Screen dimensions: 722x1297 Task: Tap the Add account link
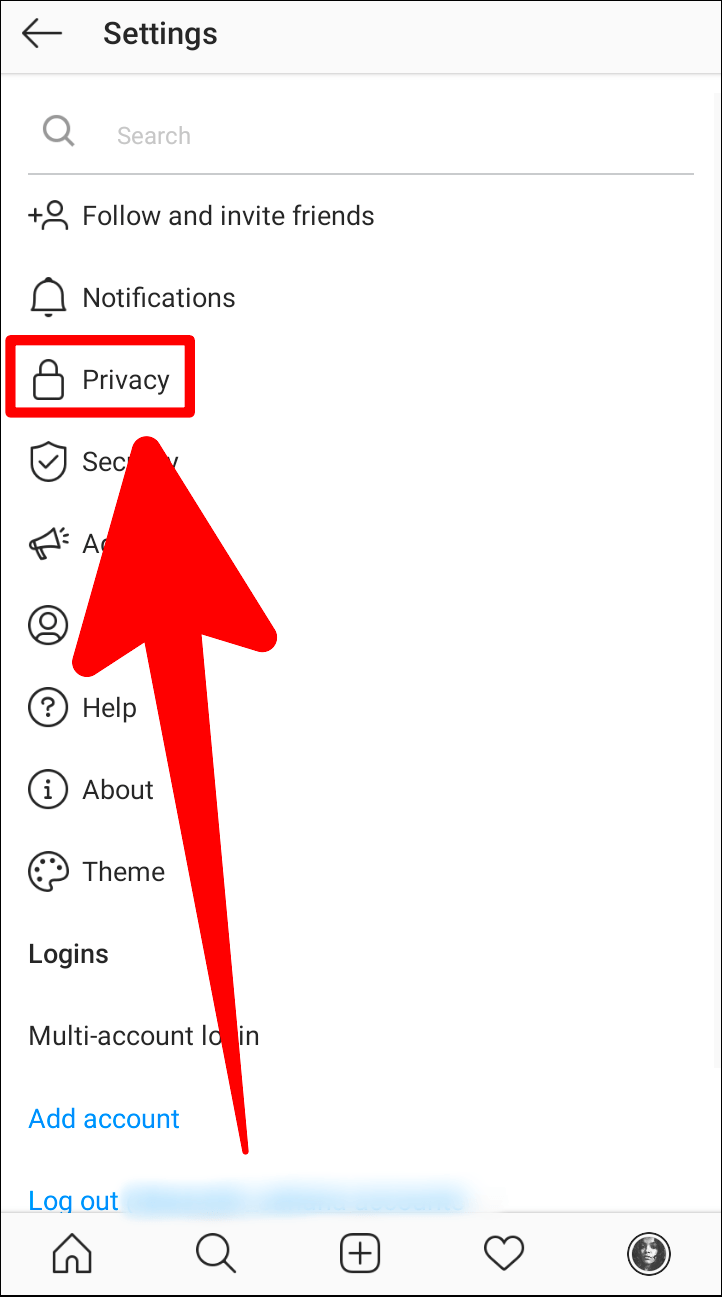point(104,1118)
